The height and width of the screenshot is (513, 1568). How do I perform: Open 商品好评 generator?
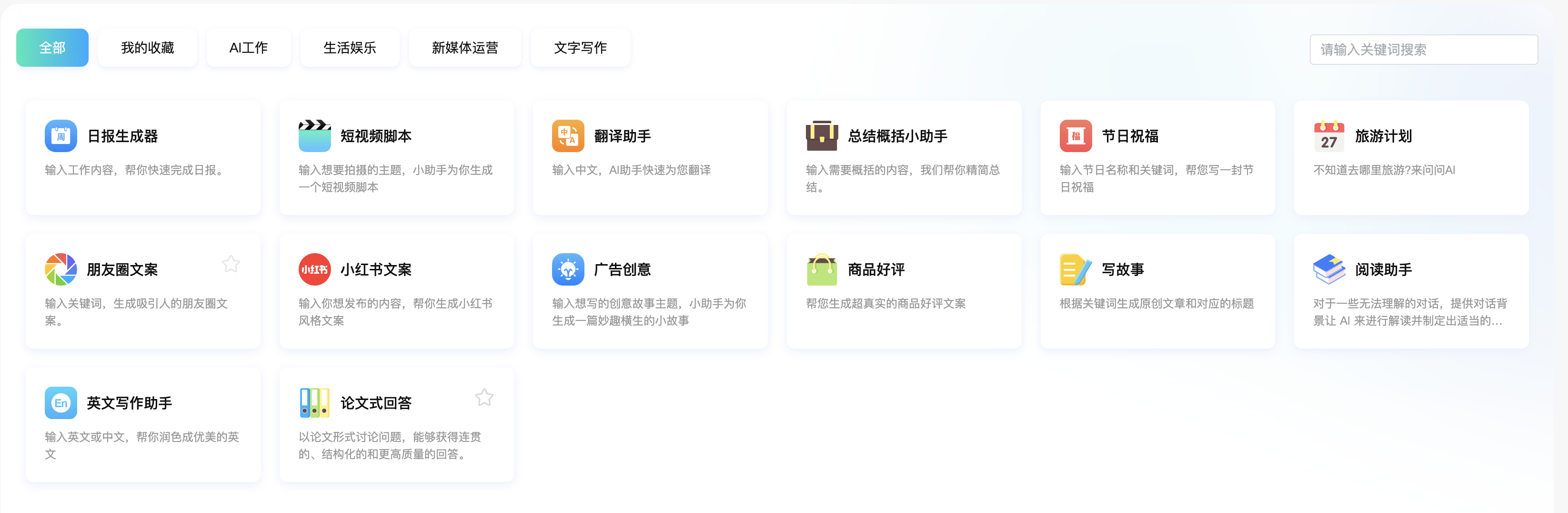pyautogui.click(x=903, y=291)
